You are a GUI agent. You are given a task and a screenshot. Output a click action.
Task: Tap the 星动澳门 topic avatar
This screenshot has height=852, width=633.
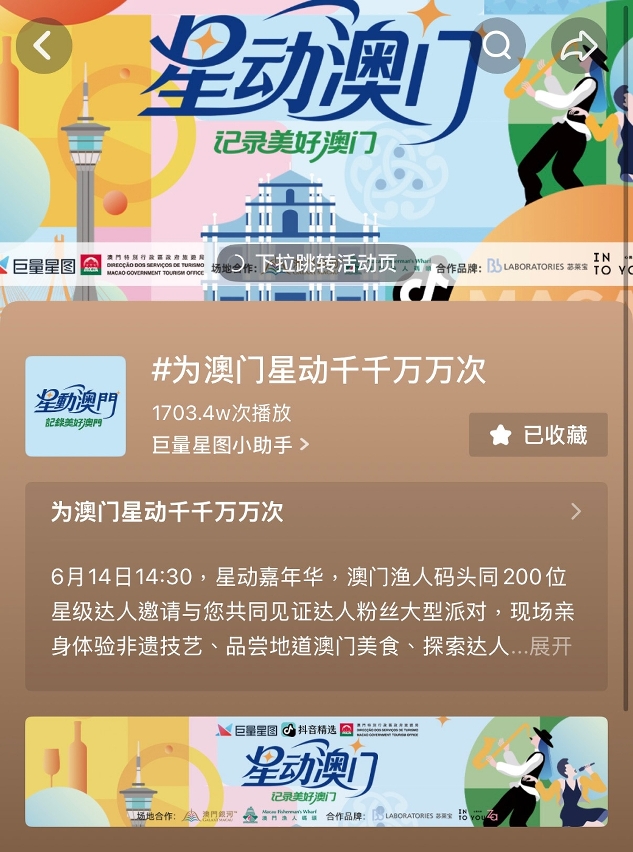(x=76, y=406)
